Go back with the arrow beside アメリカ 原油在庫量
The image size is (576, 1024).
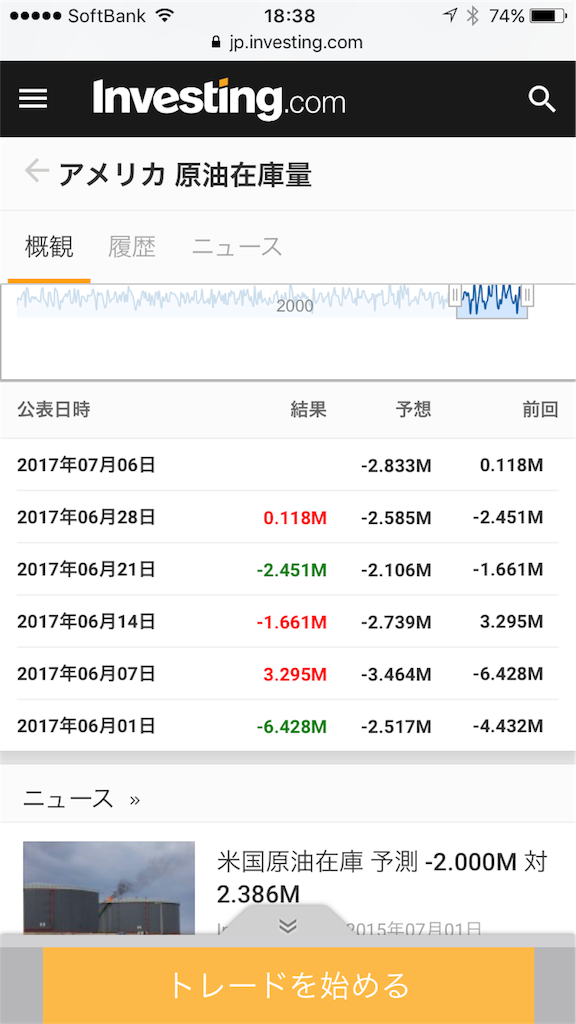[x=37, y=171]
